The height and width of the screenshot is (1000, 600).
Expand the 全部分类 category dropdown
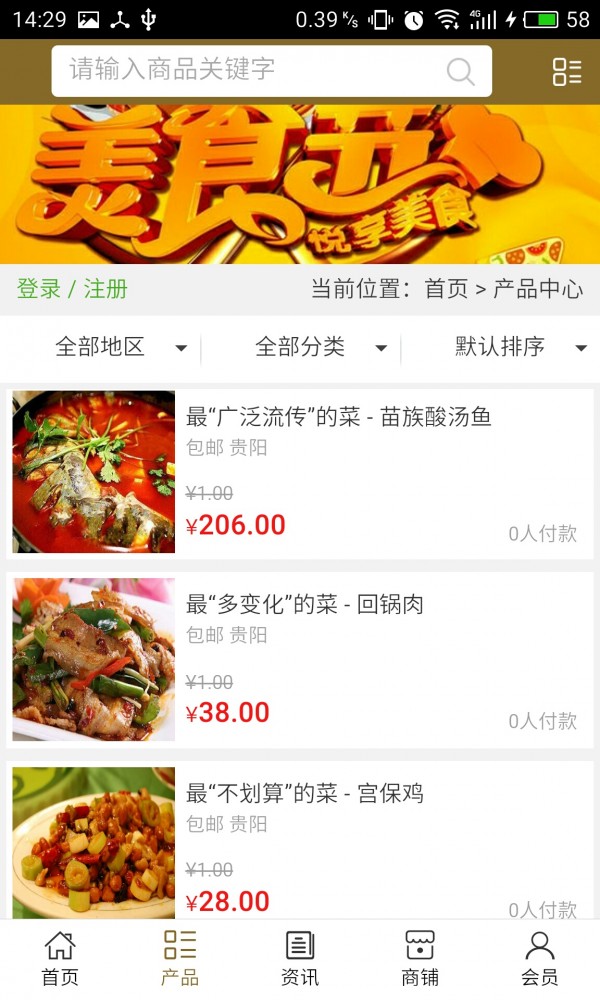click(x=320, y=348)
